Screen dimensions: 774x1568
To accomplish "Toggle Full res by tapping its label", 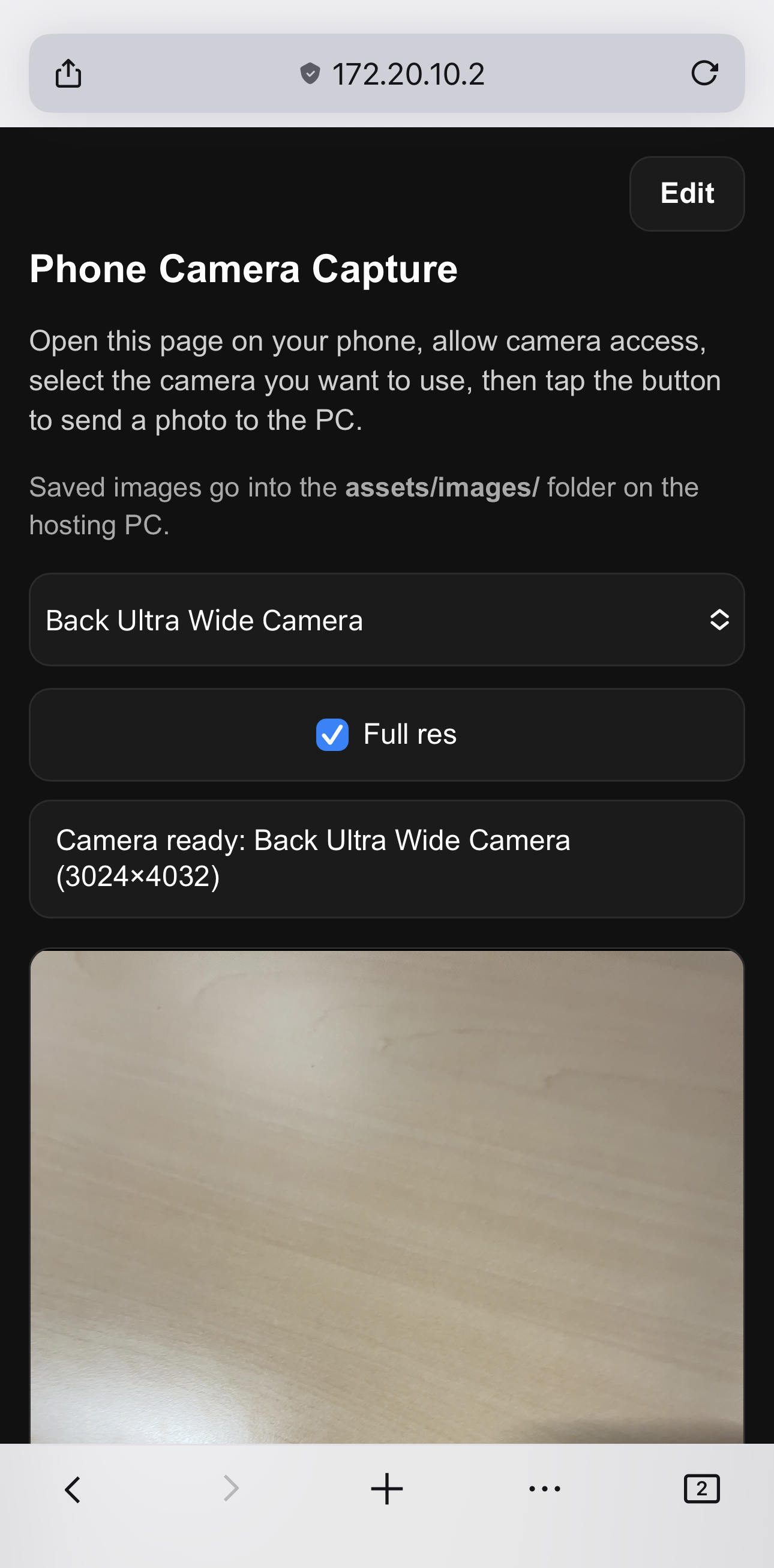I will (x=410, y=734).
